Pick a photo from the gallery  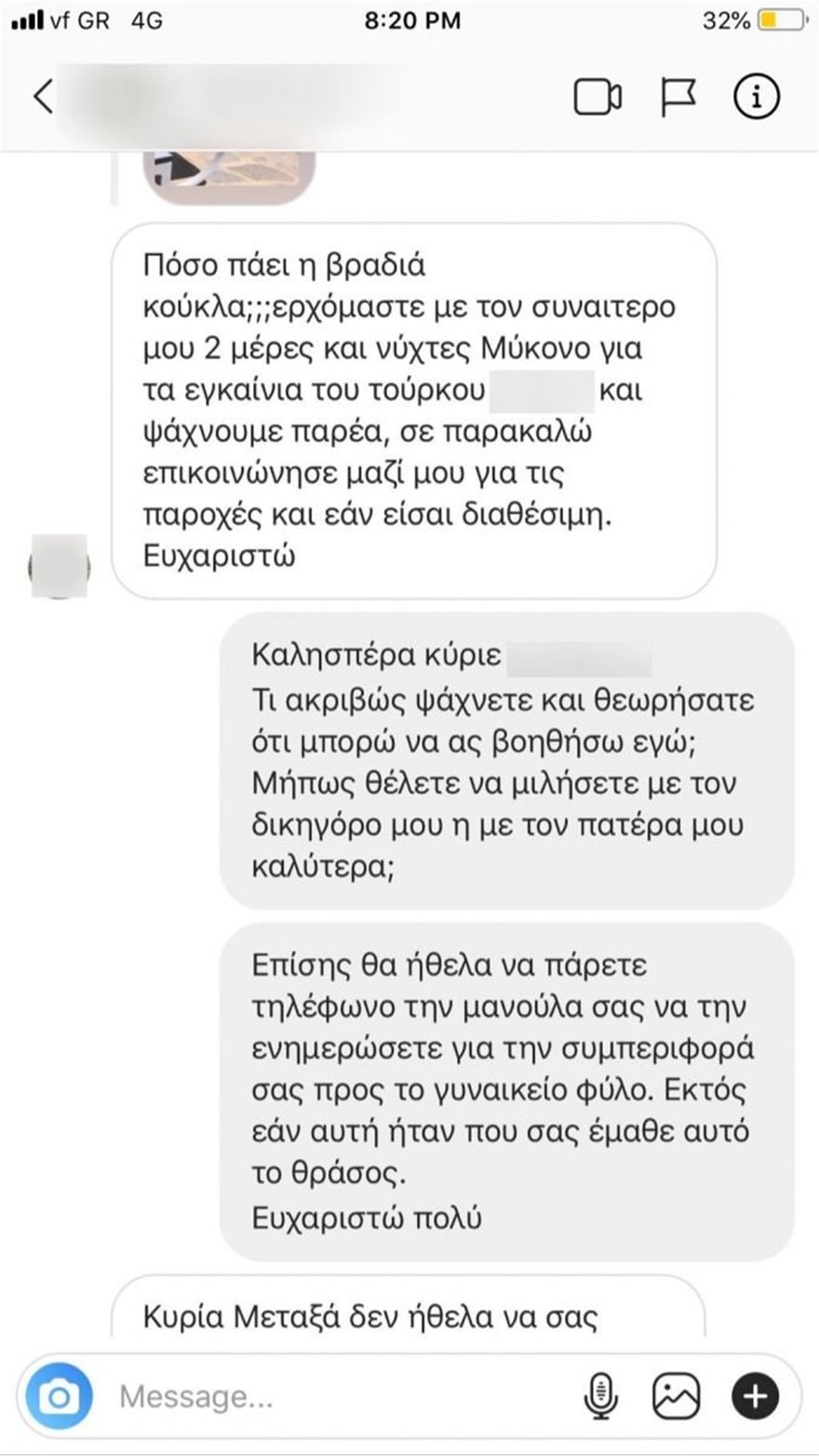(677, 1396)
